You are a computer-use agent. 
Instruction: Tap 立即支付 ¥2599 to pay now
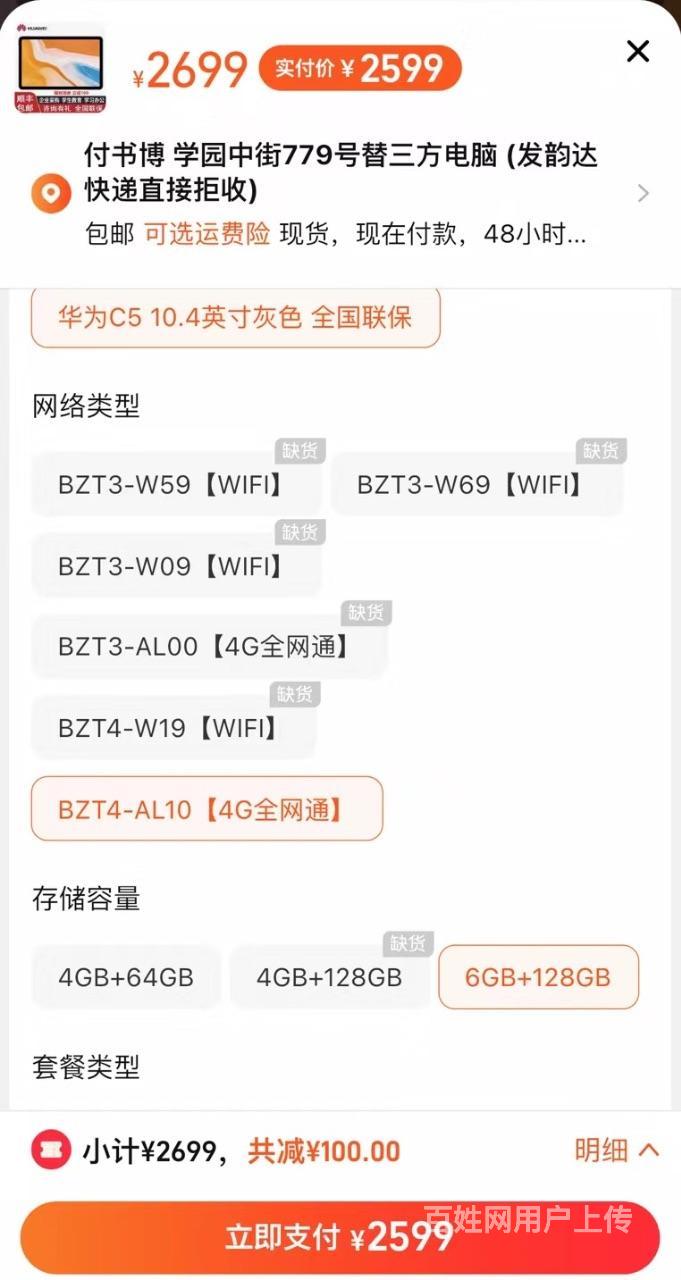pyautogui.click(x=340, y=1238)
